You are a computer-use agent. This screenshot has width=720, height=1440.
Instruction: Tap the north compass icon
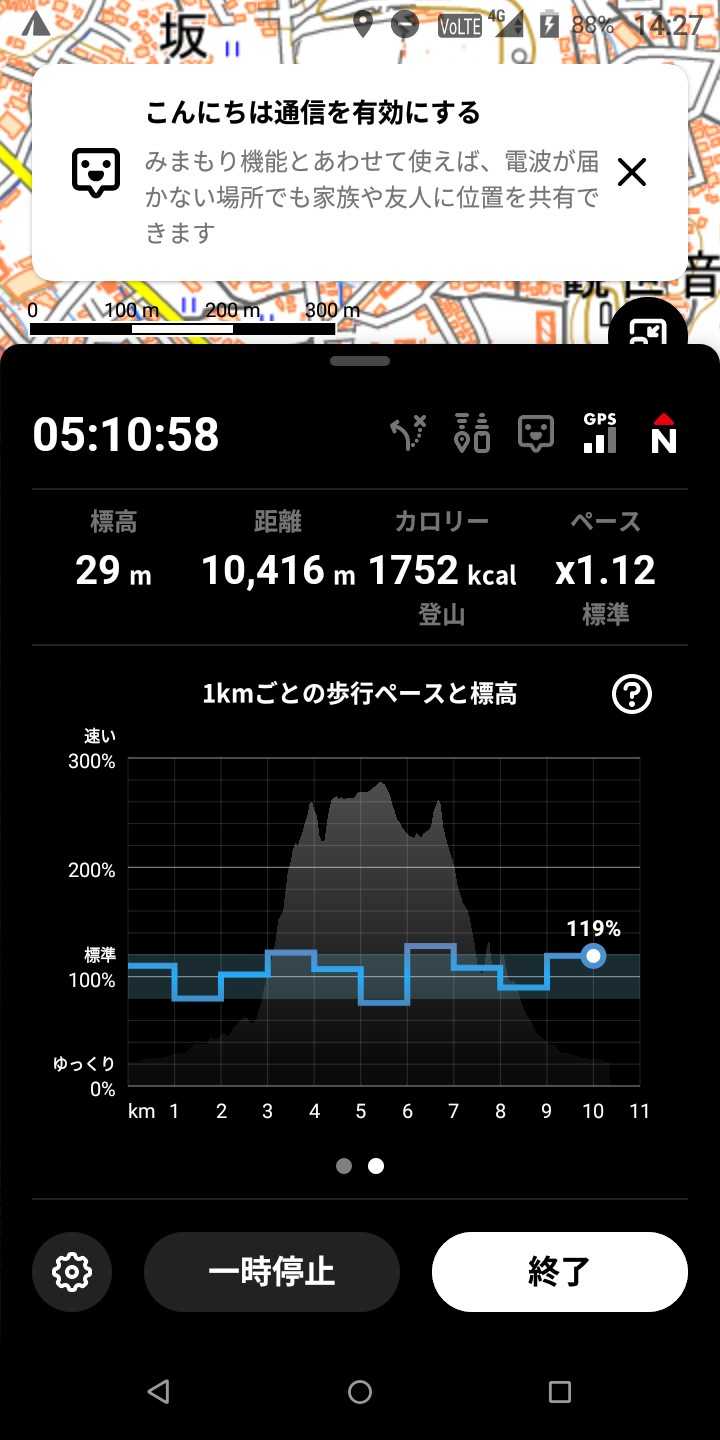point(664,434)
